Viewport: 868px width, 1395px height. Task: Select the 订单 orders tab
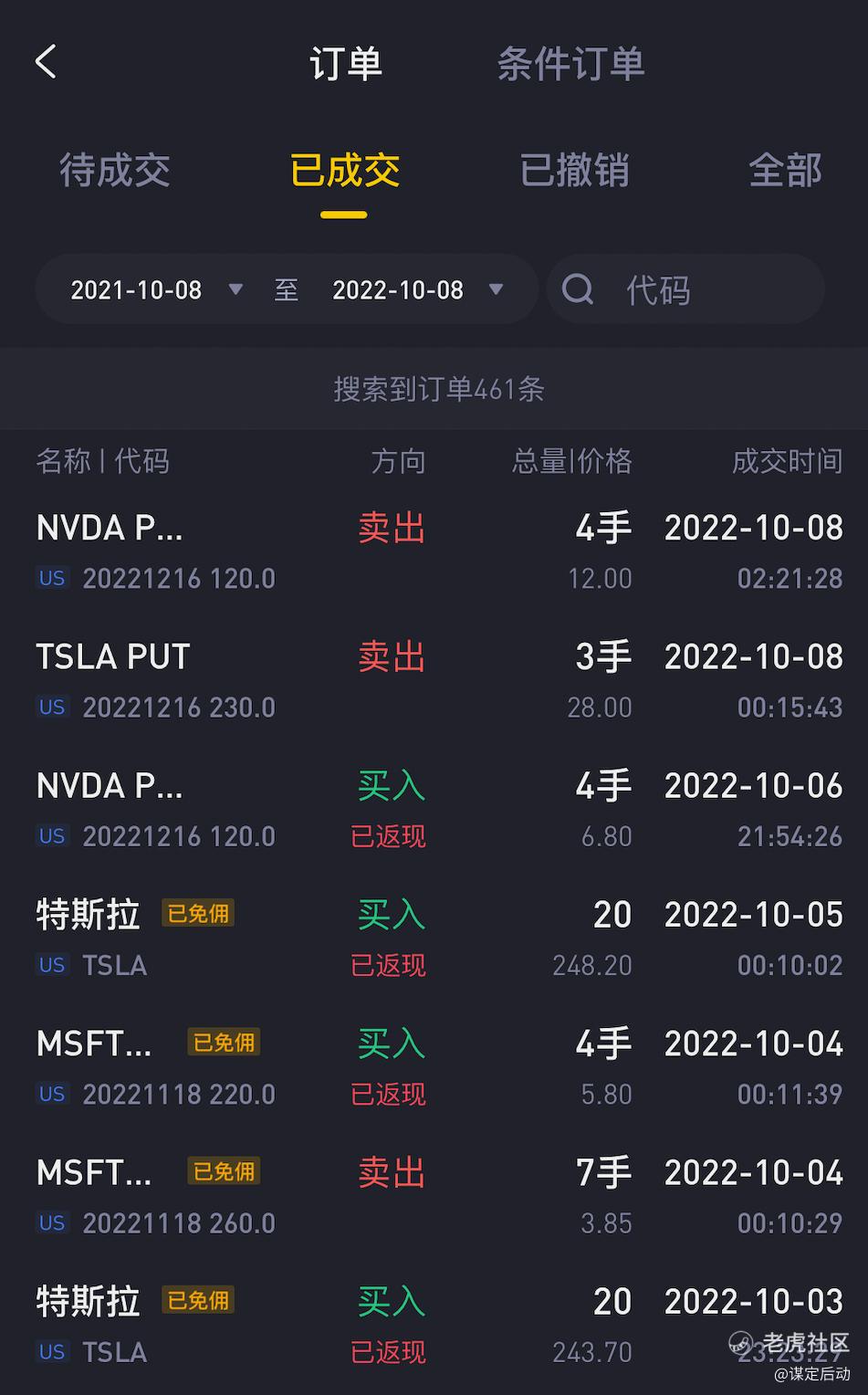345,64
